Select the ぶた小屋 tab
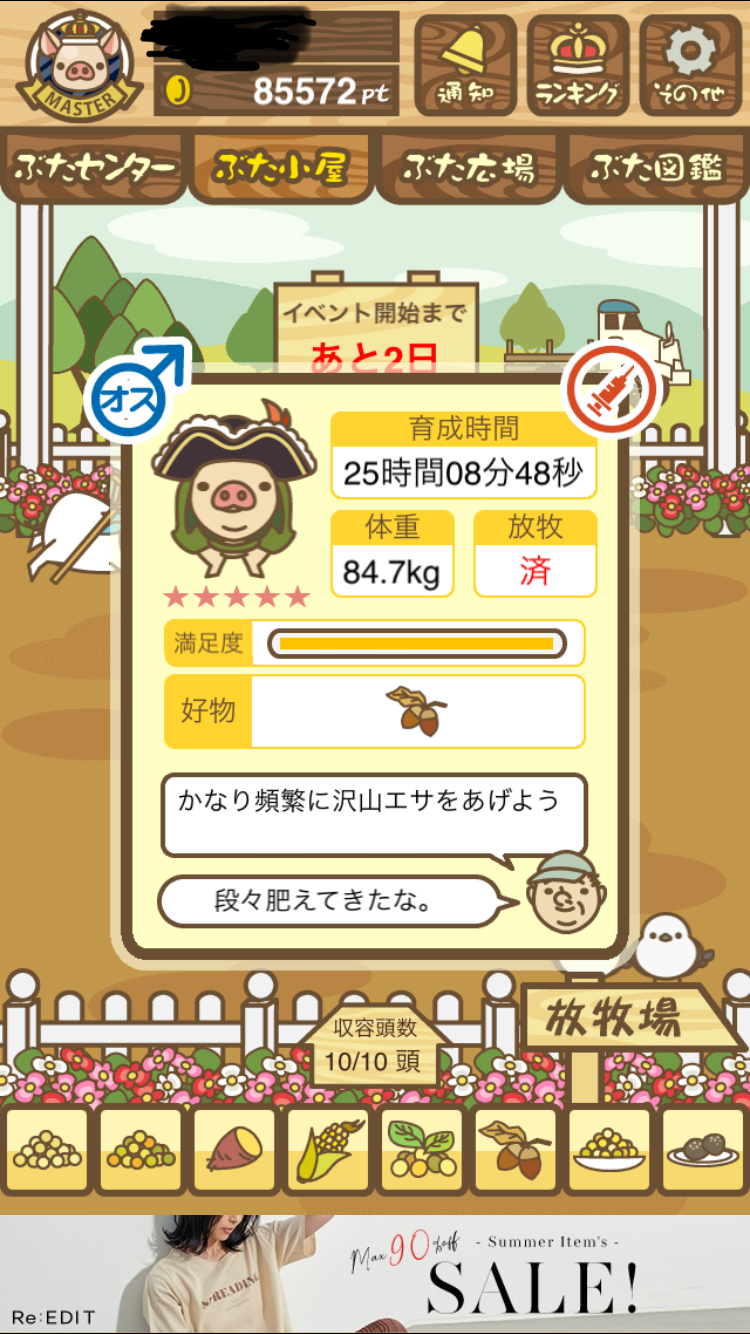This screenshot has height=1334, width=750. (x=280, y=168)
